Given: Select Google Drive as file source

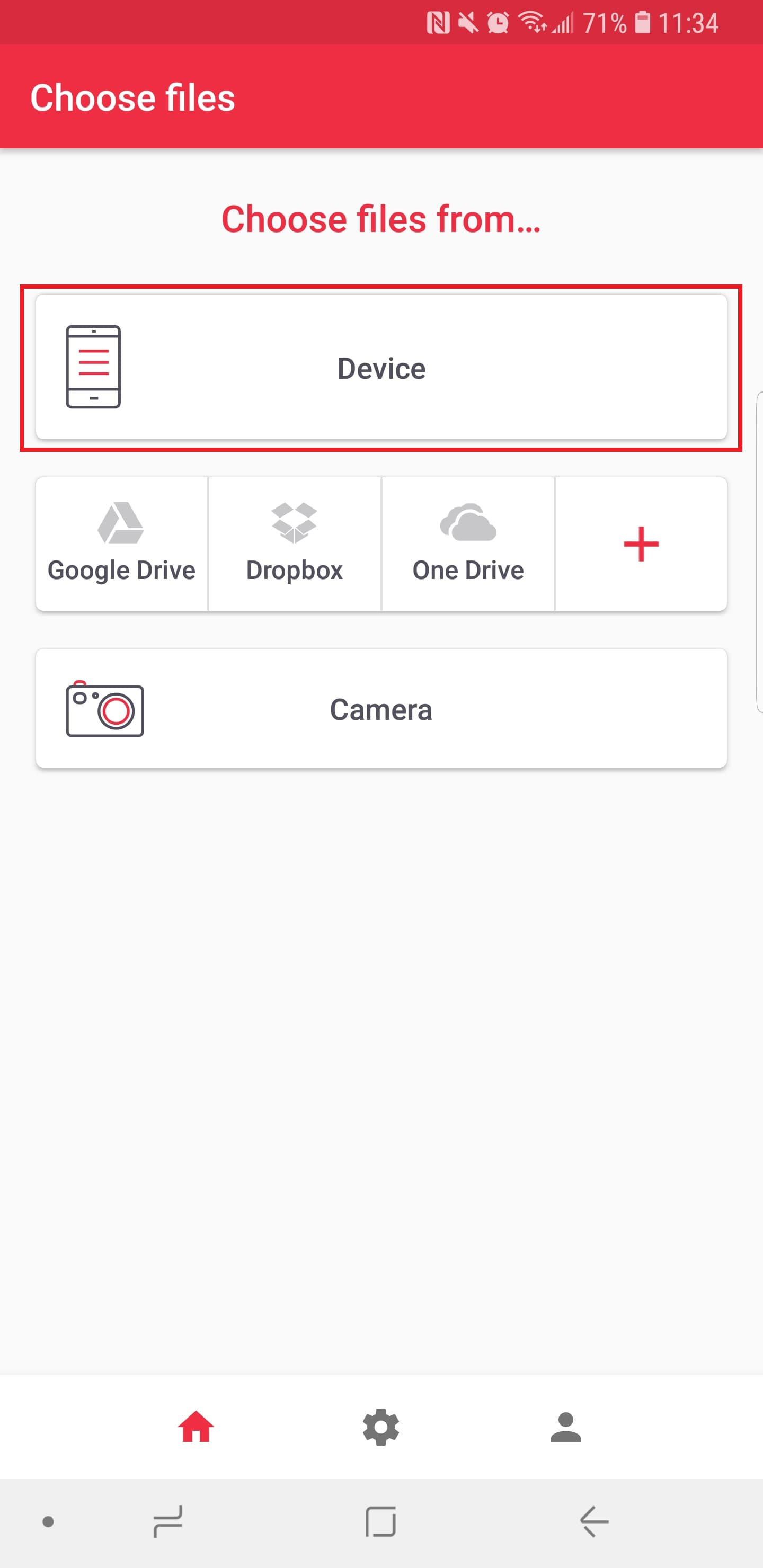Looking at the screenshot, I should pos(122,544).
